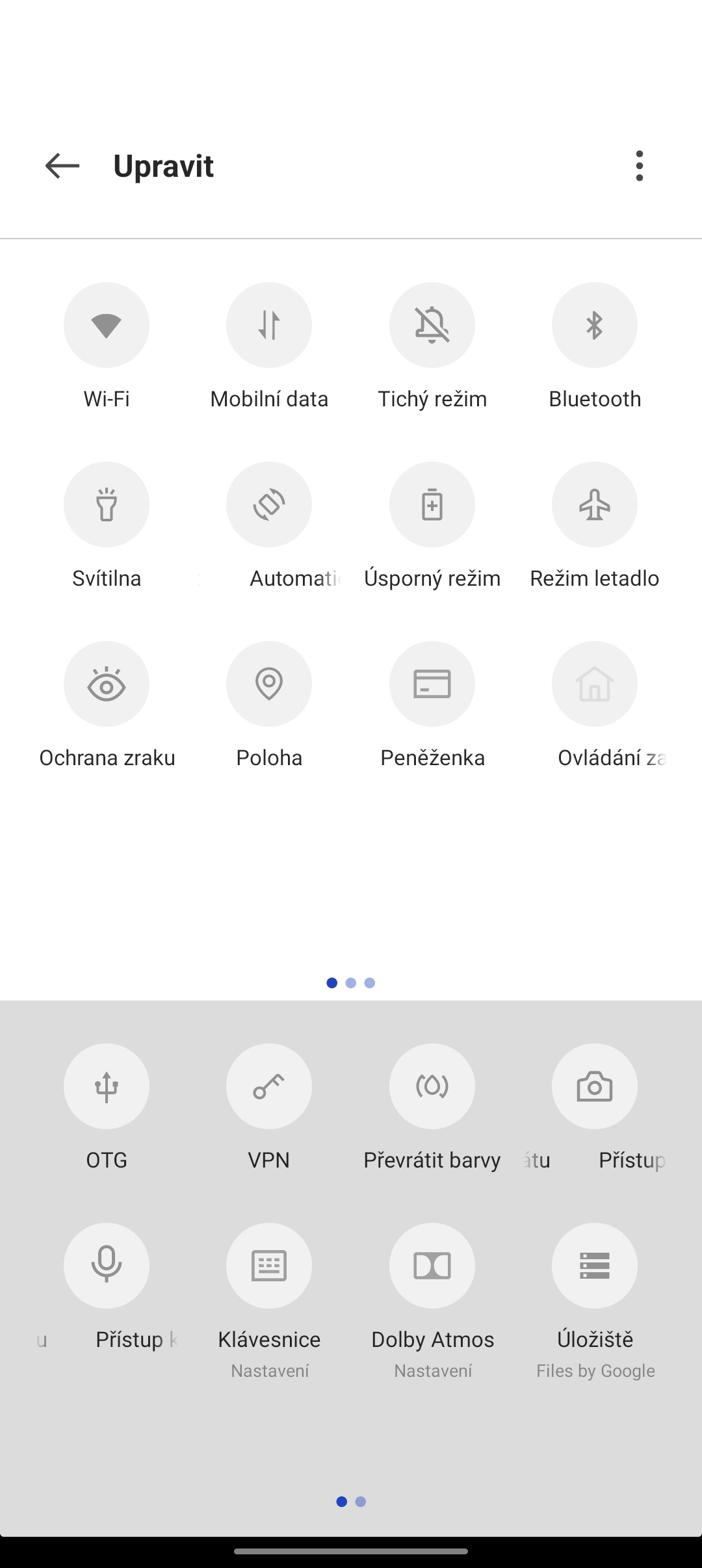This screenshot has height=1568, width=702.
Task: Click the Svítilna flashlight icon
Action: click(106, 504)
